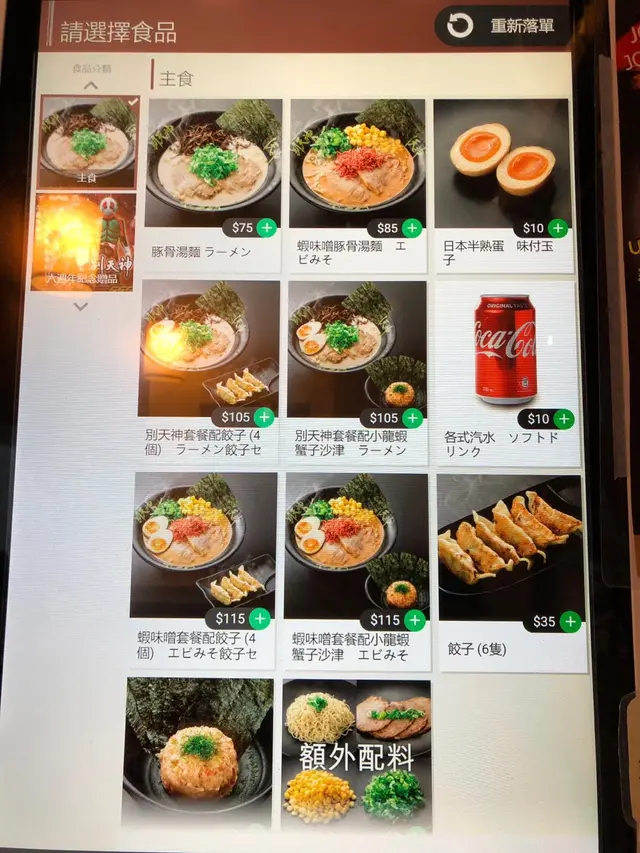The image size is (640, 853).
Task: Order the 蝦味噌套餐配餃子 set for $115
Action: coord(259,618)
